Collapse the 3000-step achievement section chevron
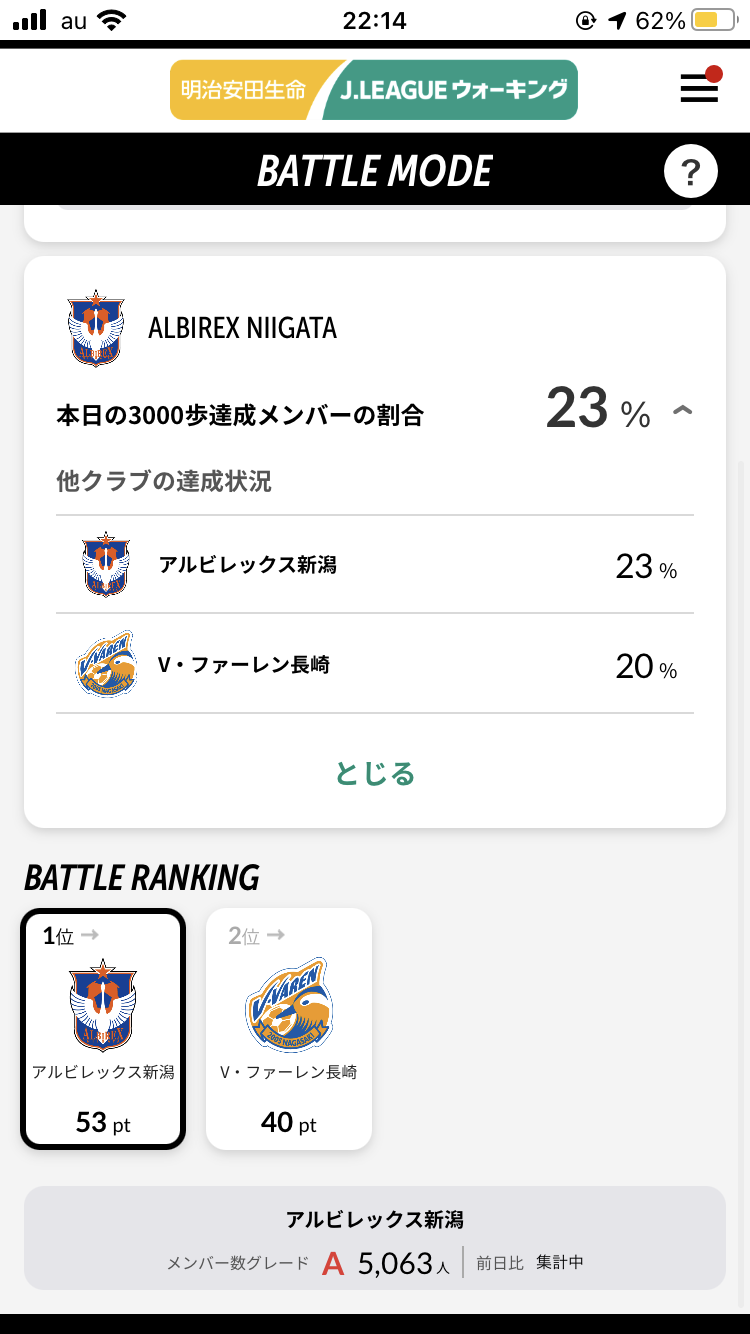The height and width of the screenshot is (1334, 750). pyautogui.click(x=682, y=411)
